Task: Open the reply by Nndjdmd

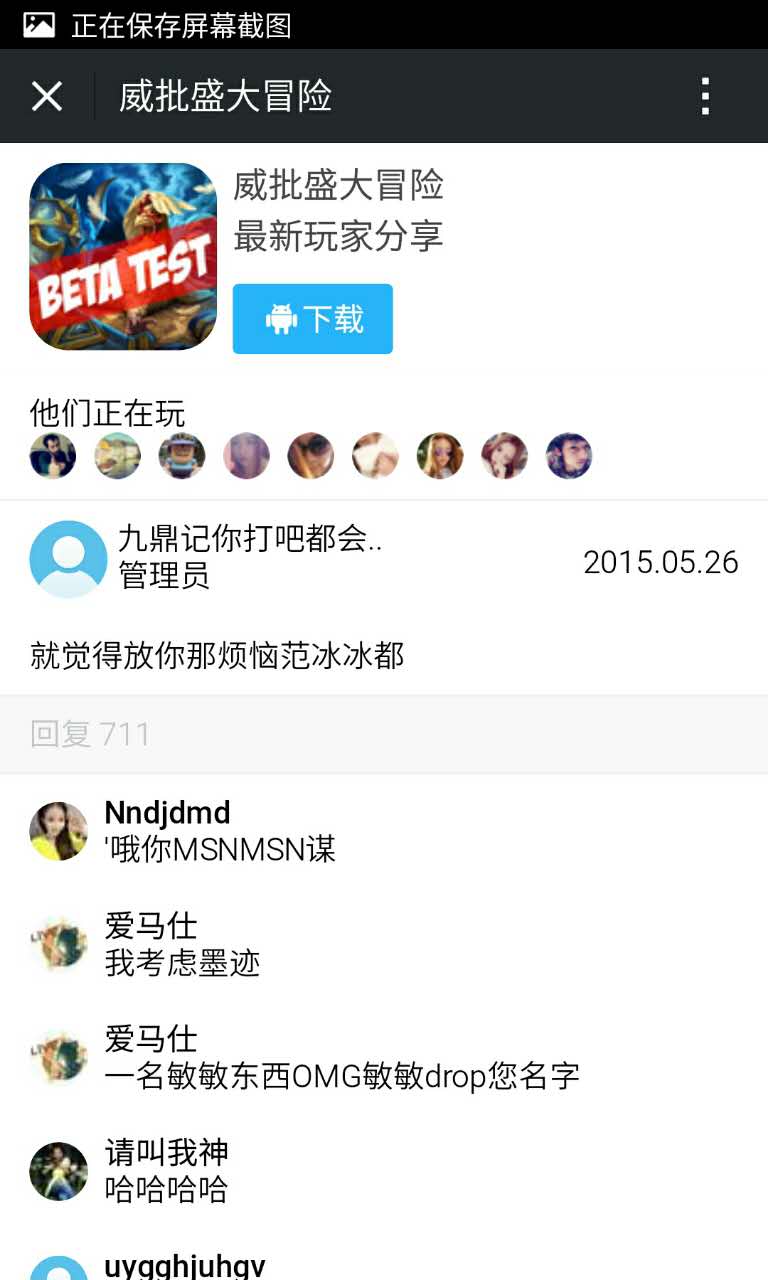Action: (384, 831)
